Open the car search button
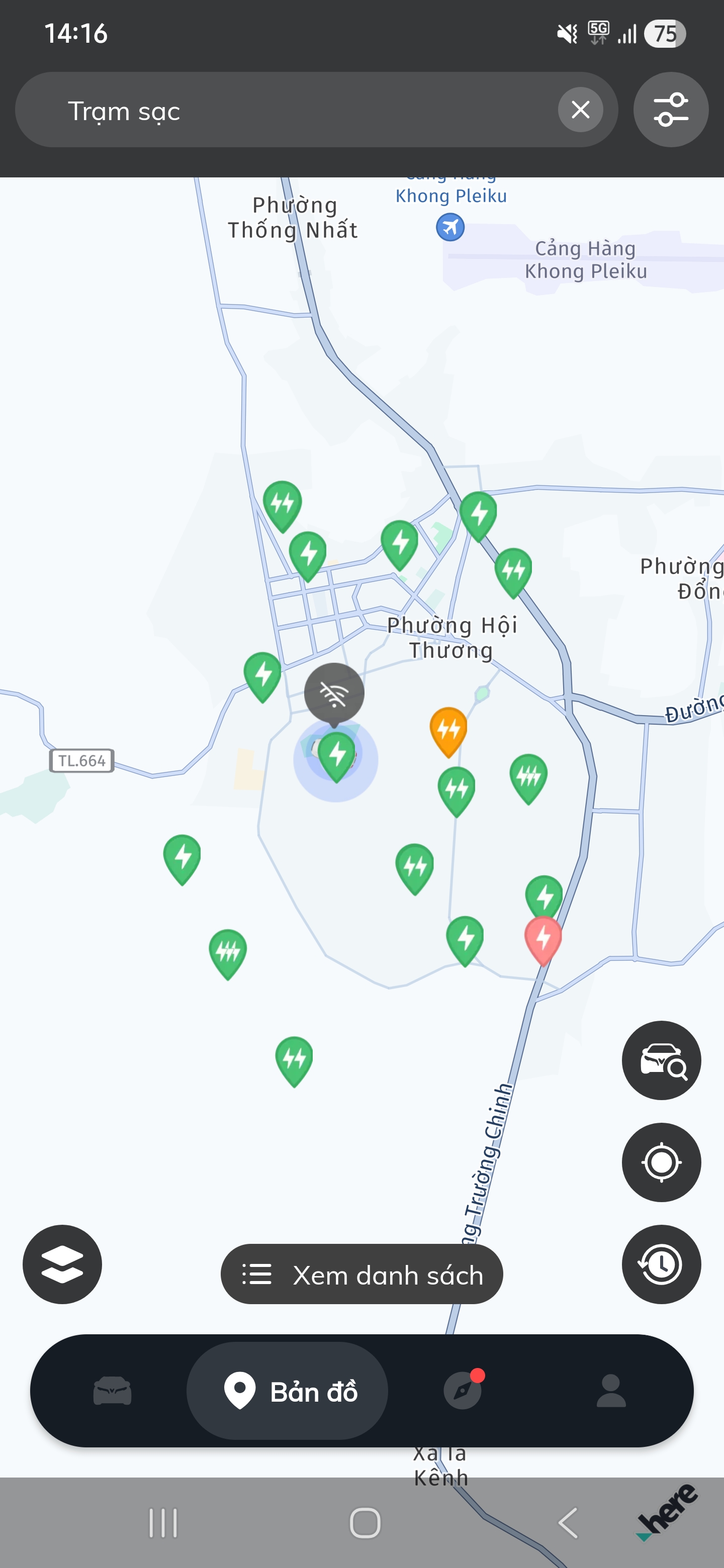Image resolution: width=724 pixels, height=1568 pixels. click(x=661, y=1060)
